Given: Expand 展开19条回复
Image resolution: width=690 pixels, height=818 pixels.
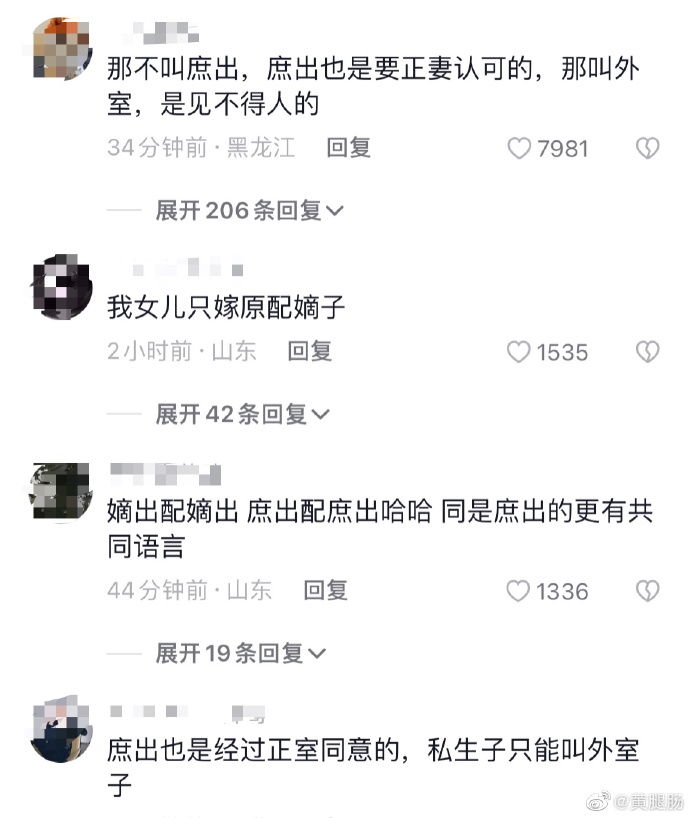Looking at the screenshot, I should coord(240,654).
